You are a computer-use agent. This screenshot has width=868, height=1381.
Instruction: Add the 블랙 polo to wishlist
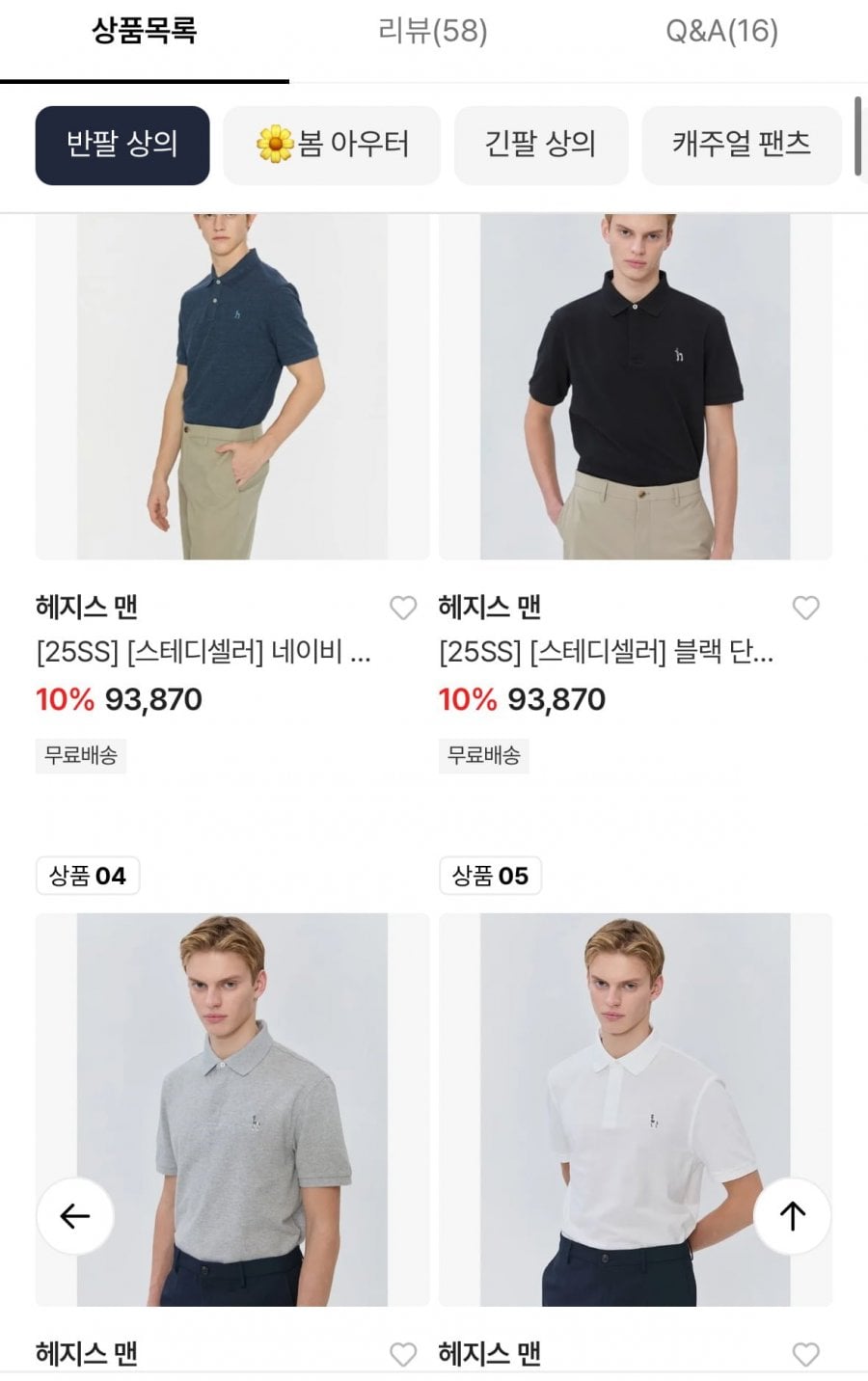(x=805, y=608)
